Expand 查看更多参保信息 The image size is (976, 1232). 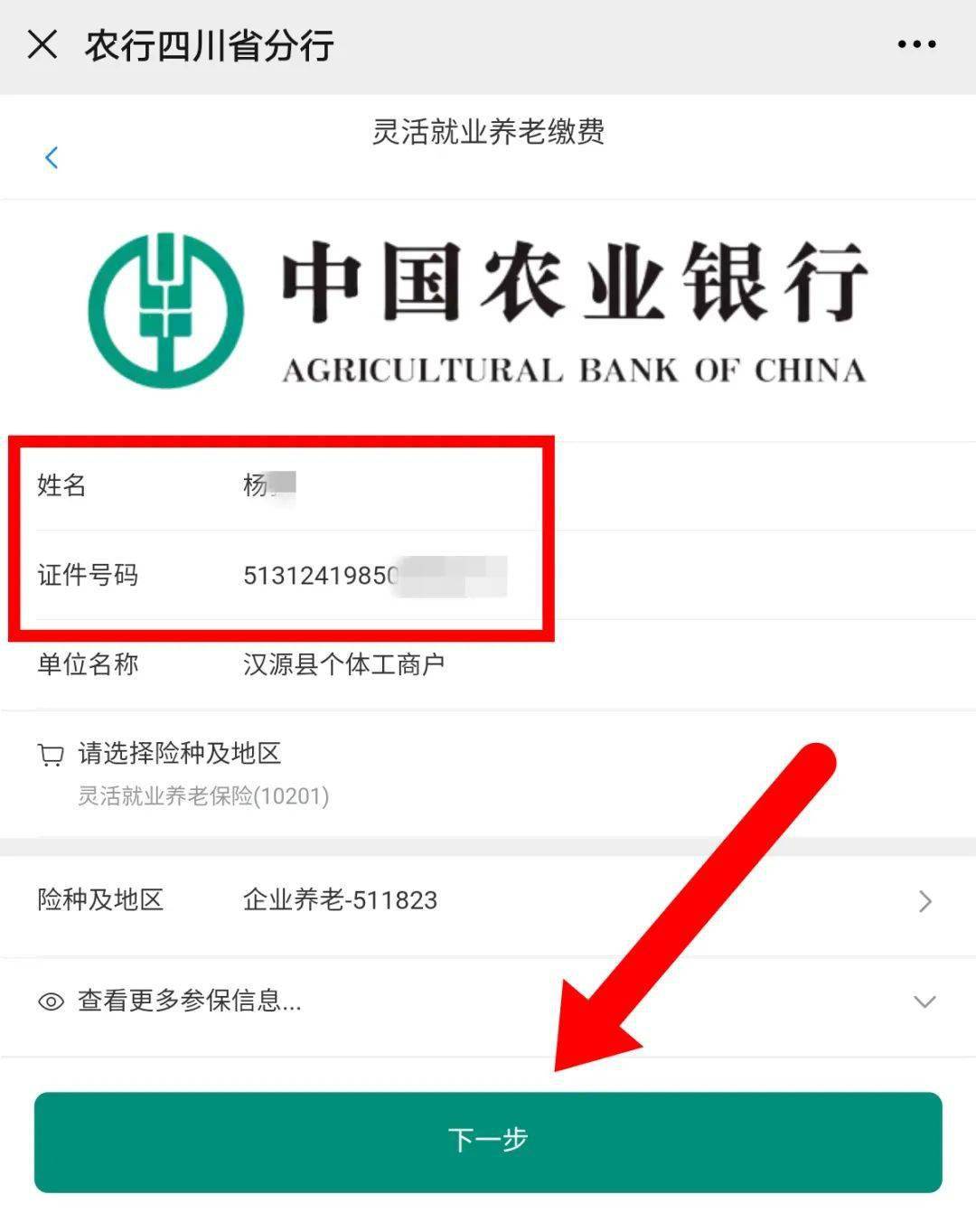click(488, 1001)
